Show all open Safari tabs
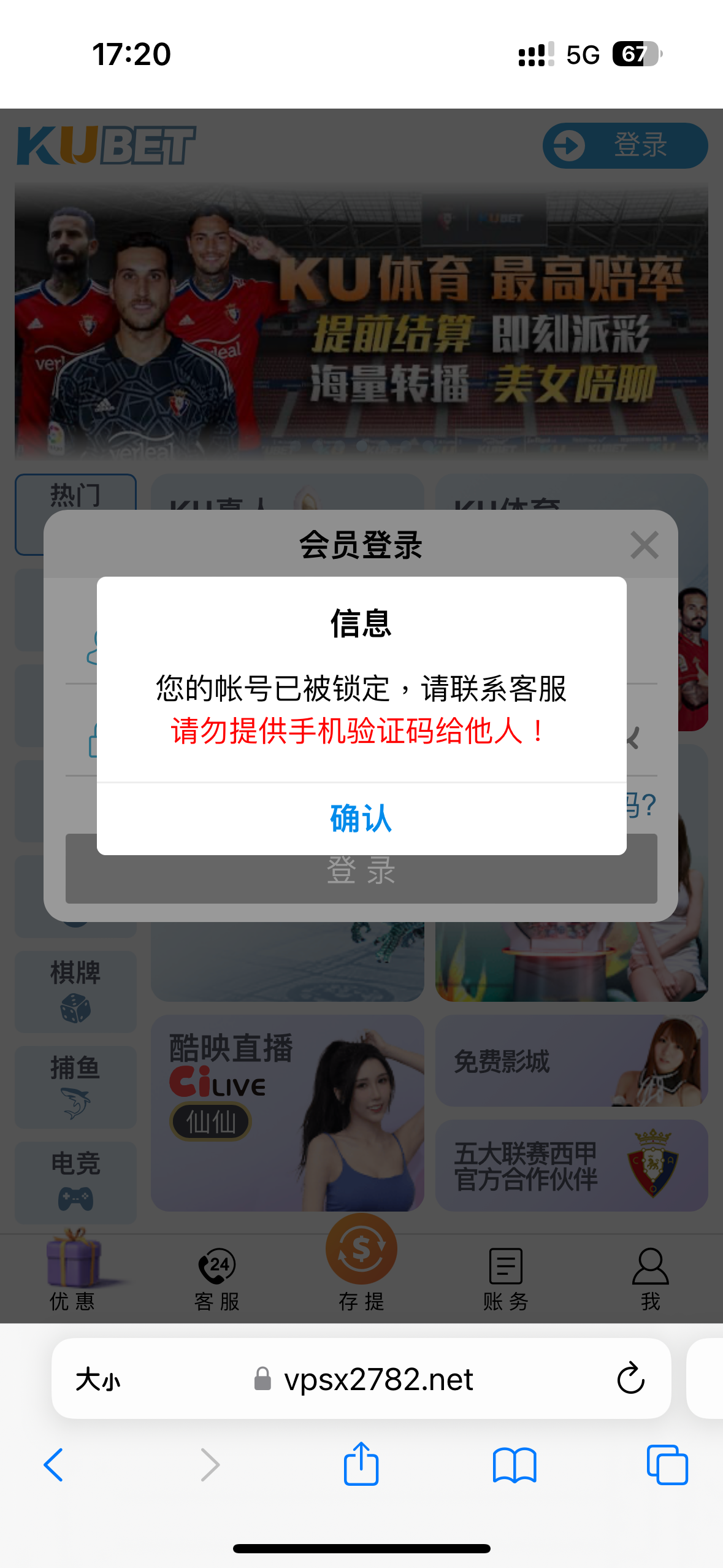This screenshot has height=1568, width=723. (x=667, y=1465)
